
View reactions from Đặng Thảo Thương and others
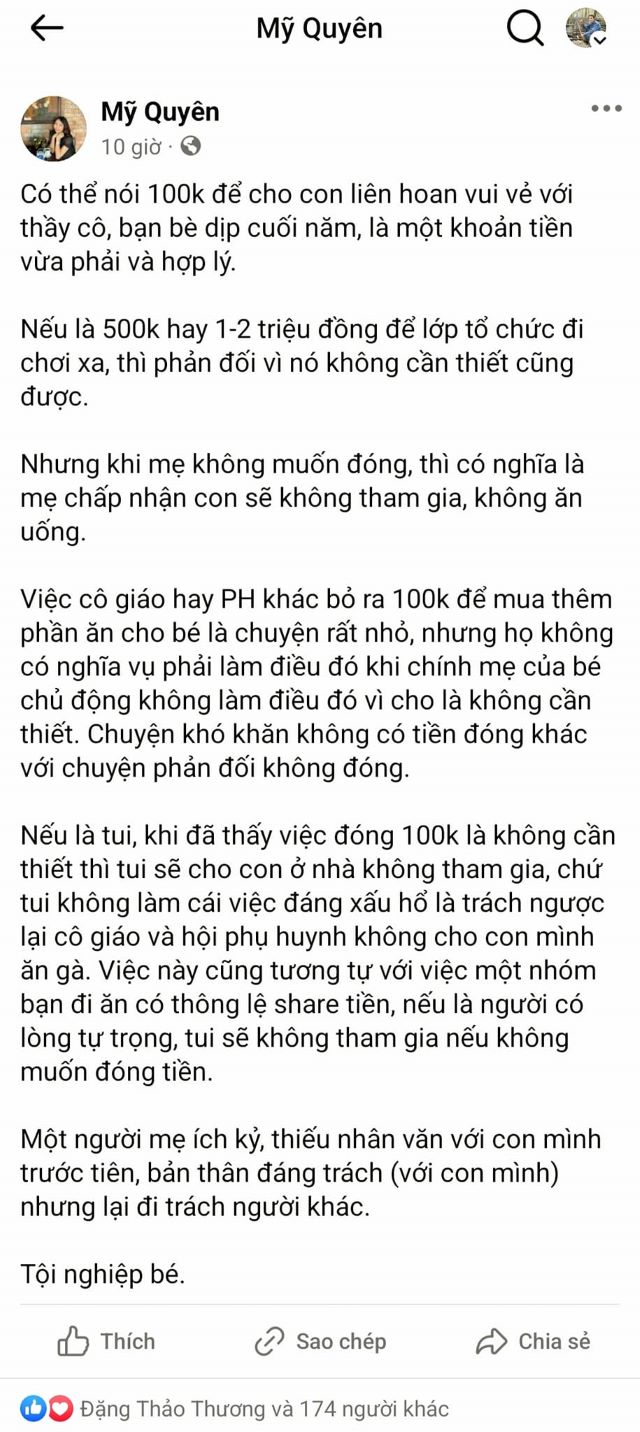click(235, 1408)
